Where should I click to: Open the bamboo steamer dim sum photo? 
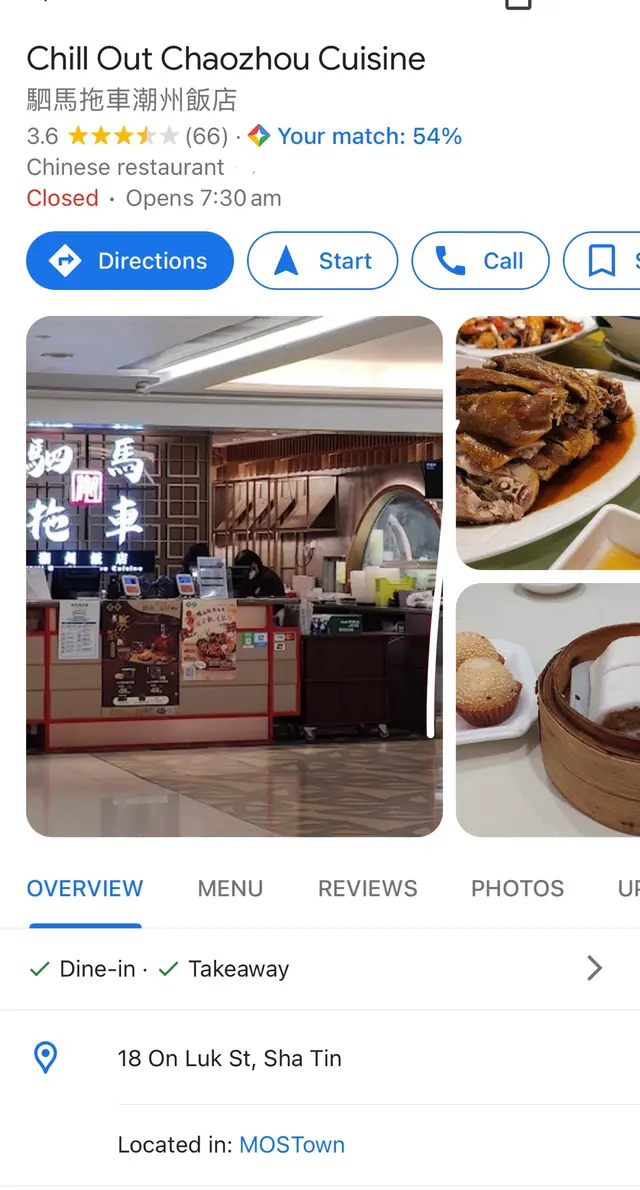click(x=547, y=709)
